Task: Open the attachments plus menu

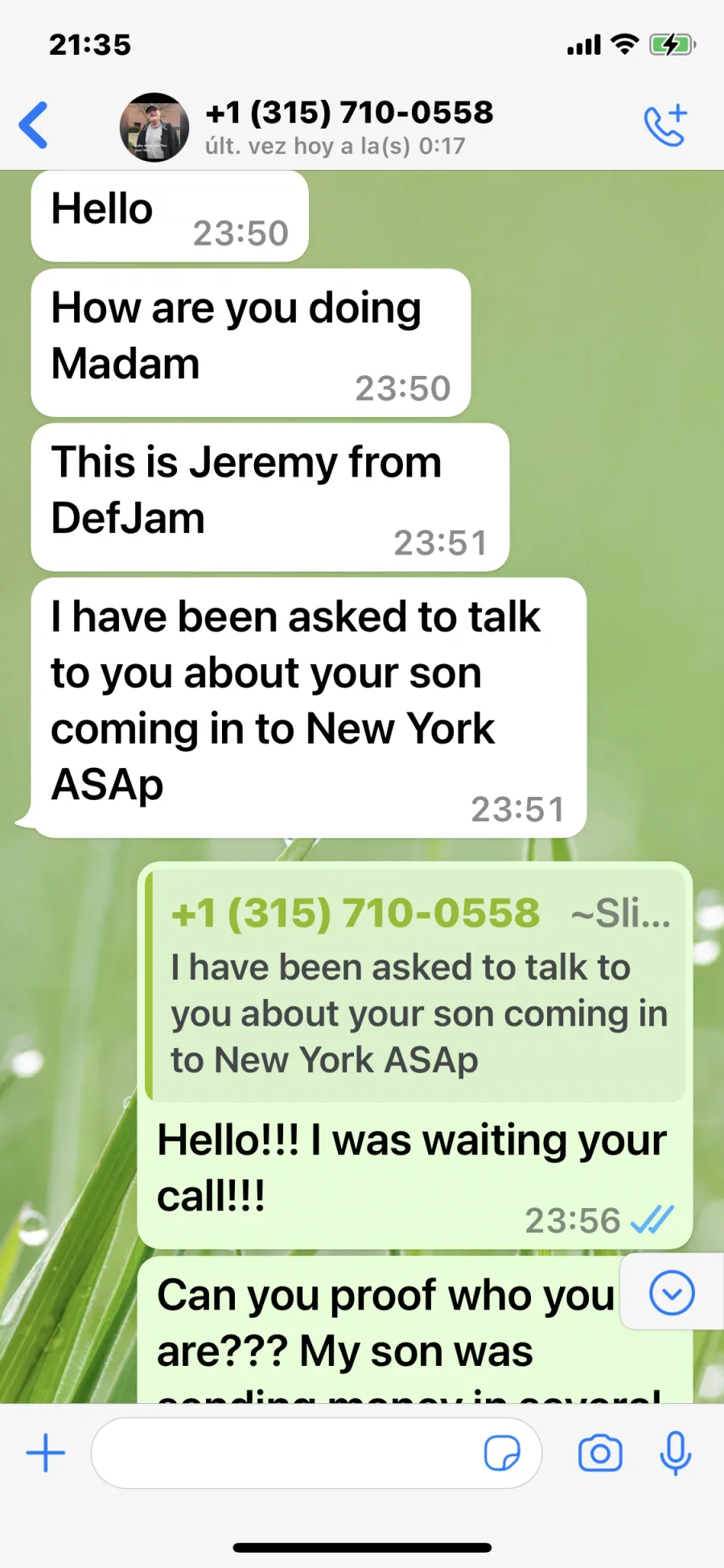Action: 46,1454
